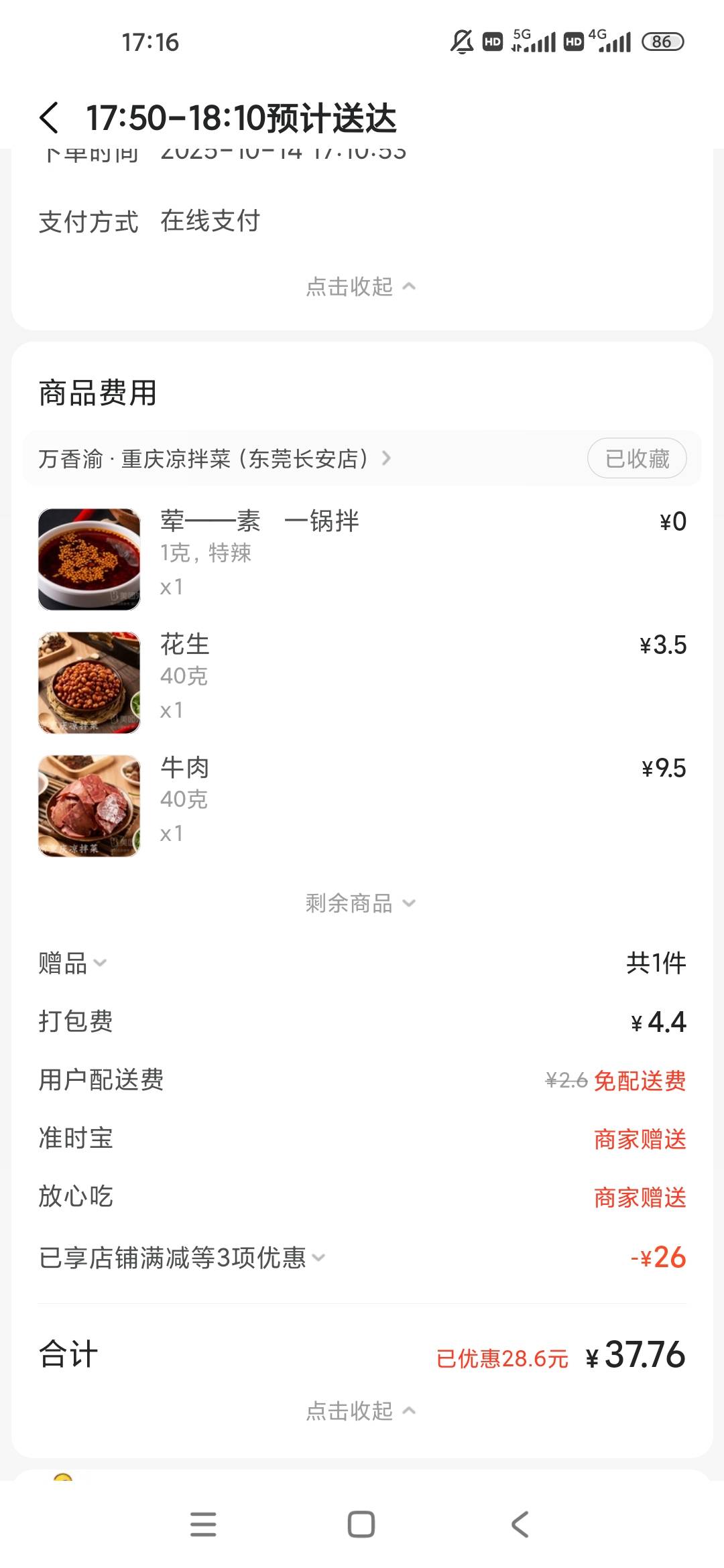Collapse the fee section via lower 点击收起
The image size is (724, 1568).
click(361, 1411)
